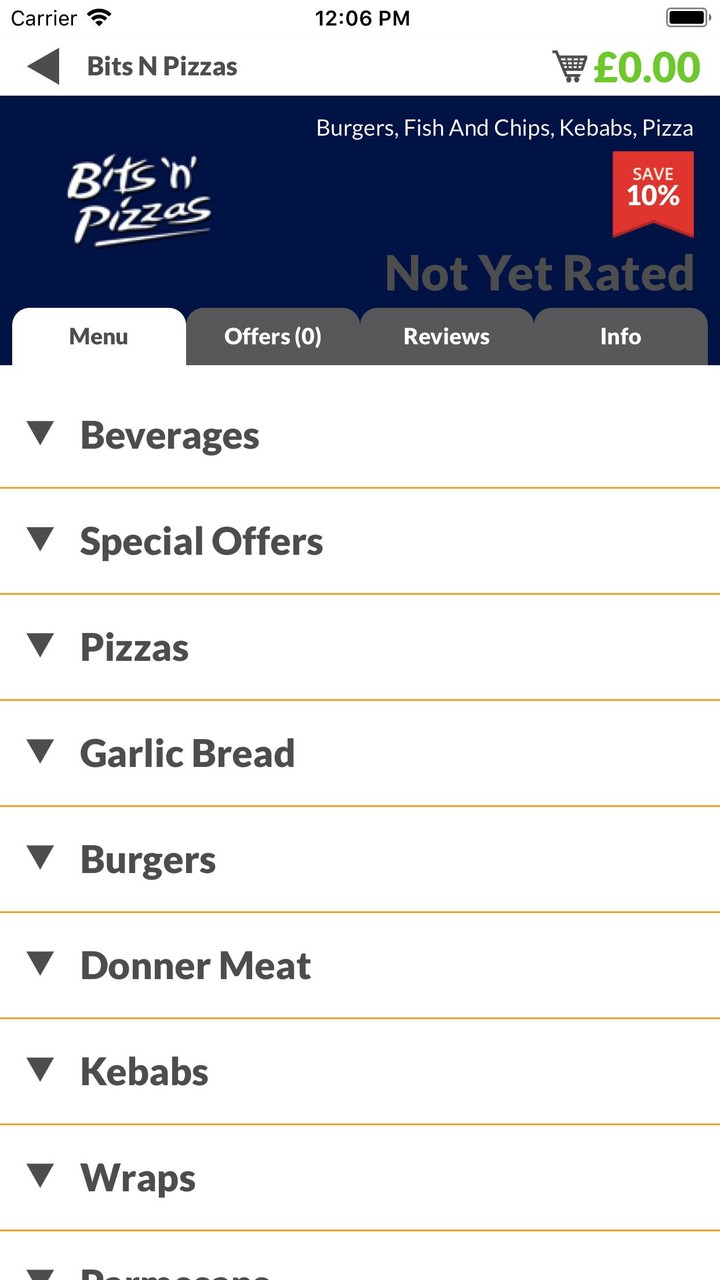720x1280 pixels.
Task: Tap the battery icon in the status bar
Action: 686,16
